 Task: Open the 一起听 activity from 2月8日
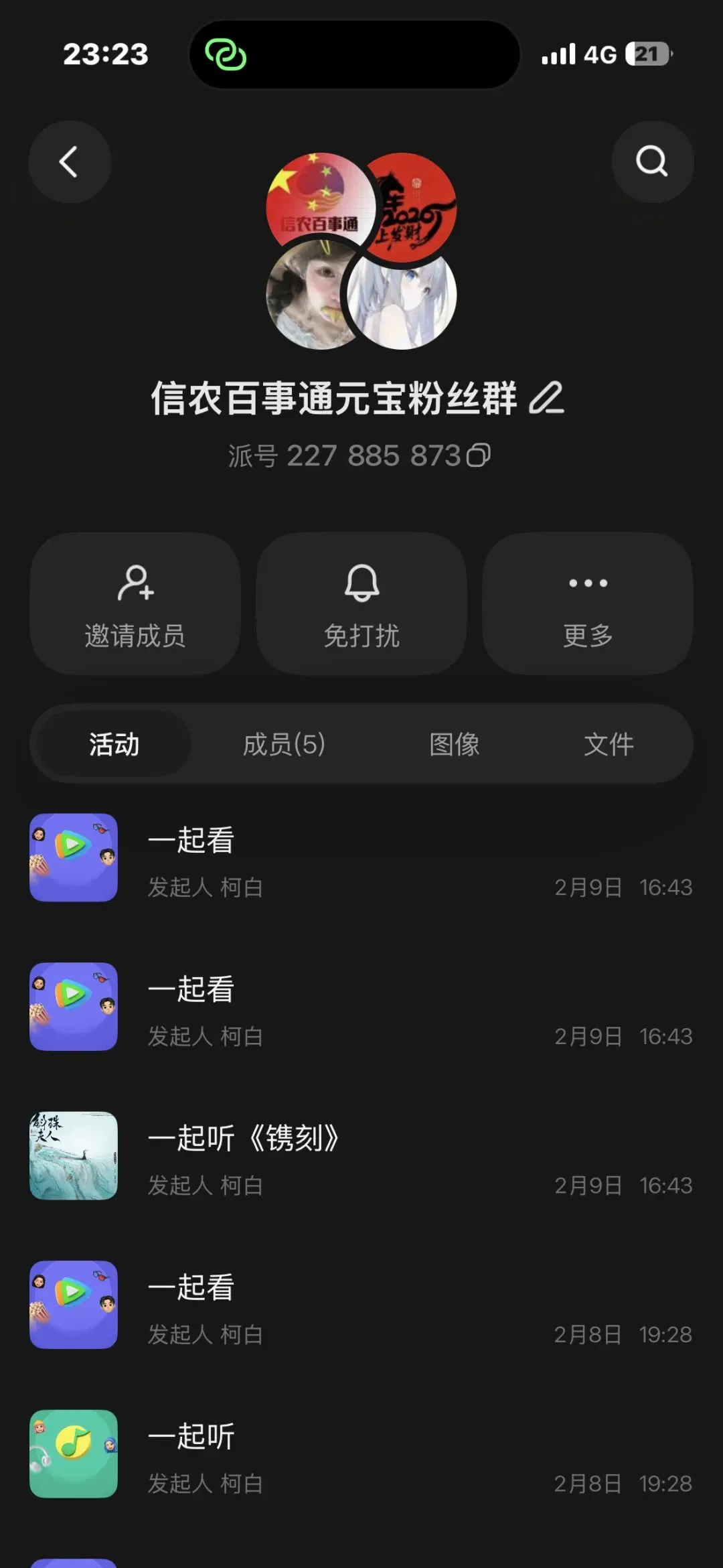(361, 1454)
